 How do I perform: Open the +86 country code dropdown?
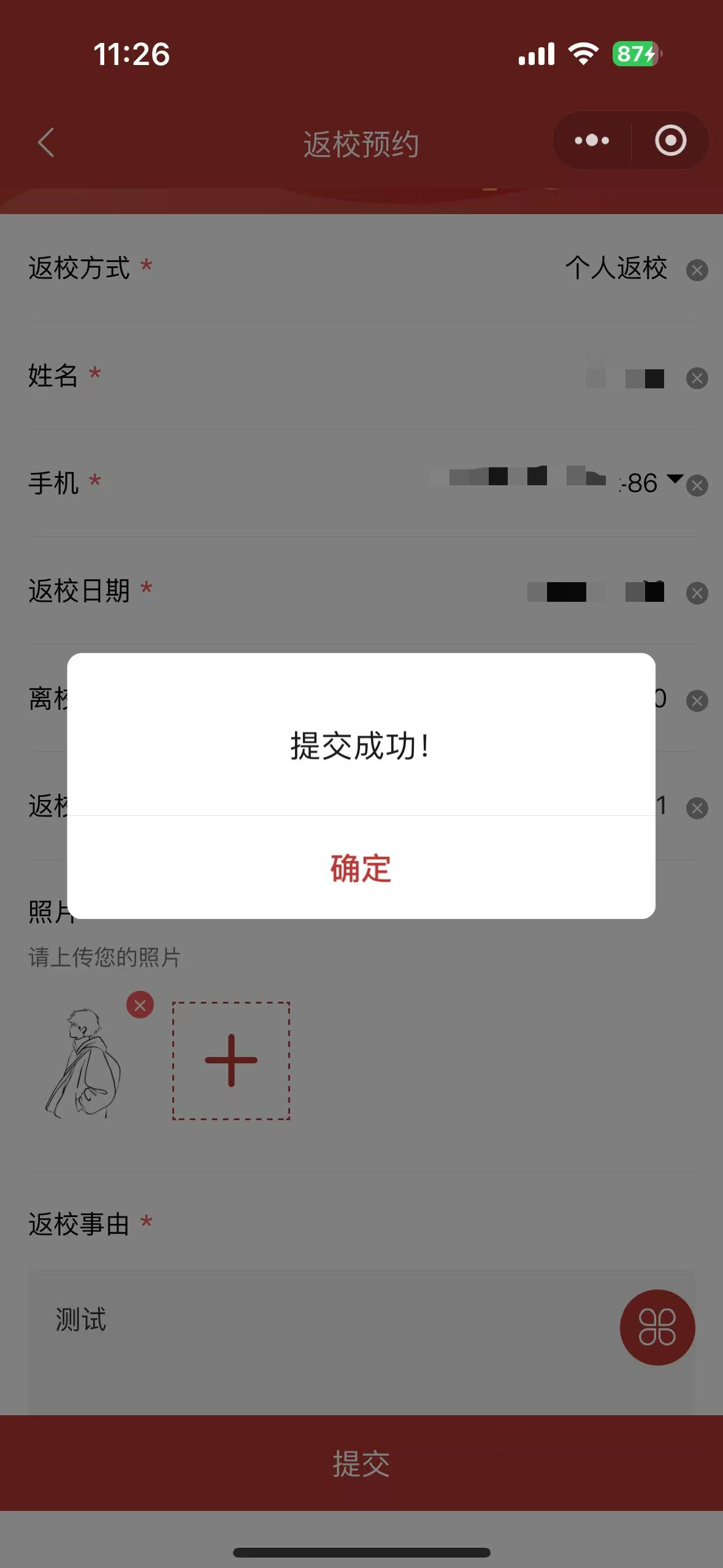tap(650, 482)
